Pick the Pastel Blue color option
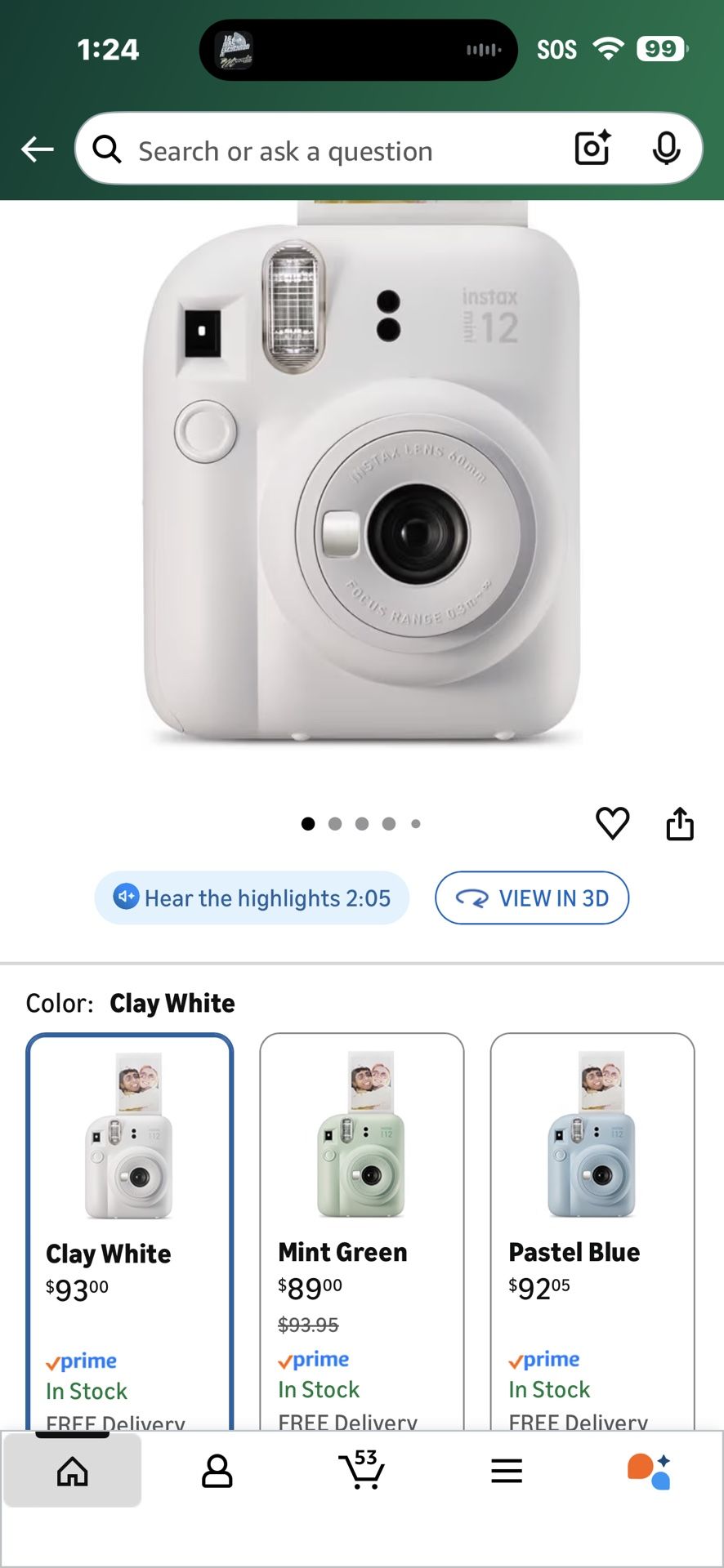Viewport: 724px width, 1568px height. [592, 1225]
